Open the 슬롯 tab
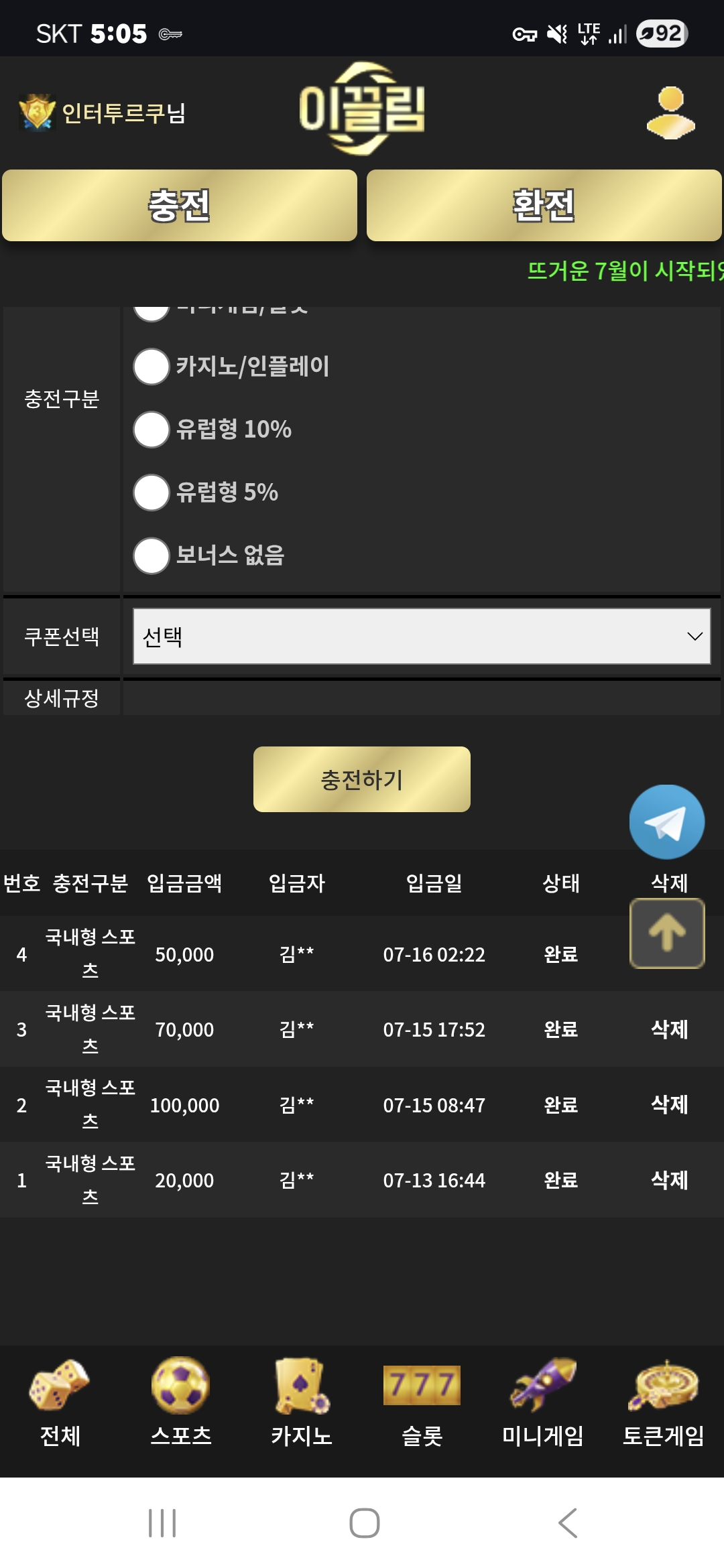 pos(422,1402)
